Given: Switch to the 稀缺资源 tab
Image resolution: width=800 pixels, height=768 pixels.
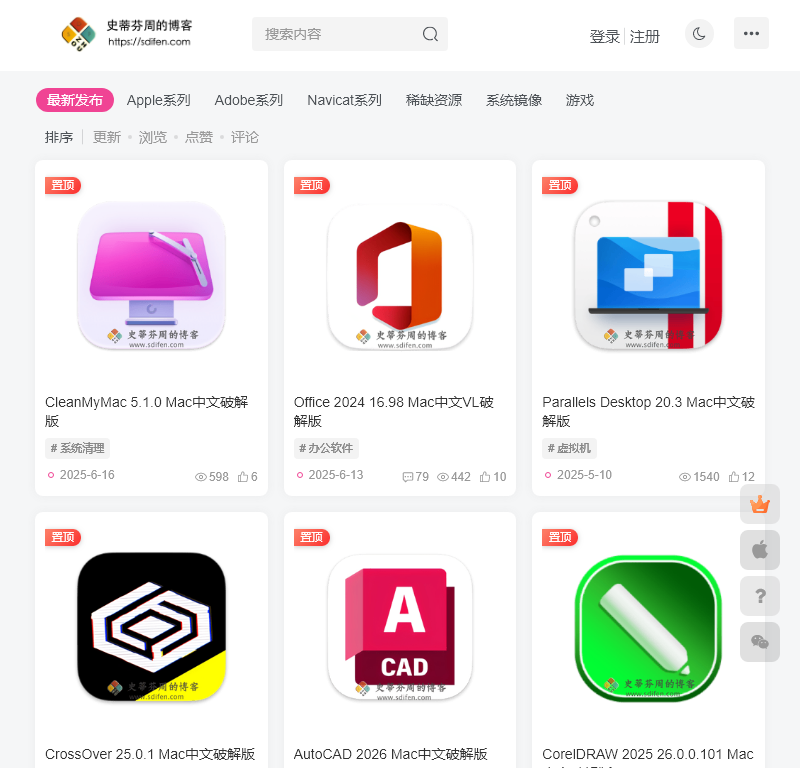Looking at the screenshot, I should tap(433, 100).
